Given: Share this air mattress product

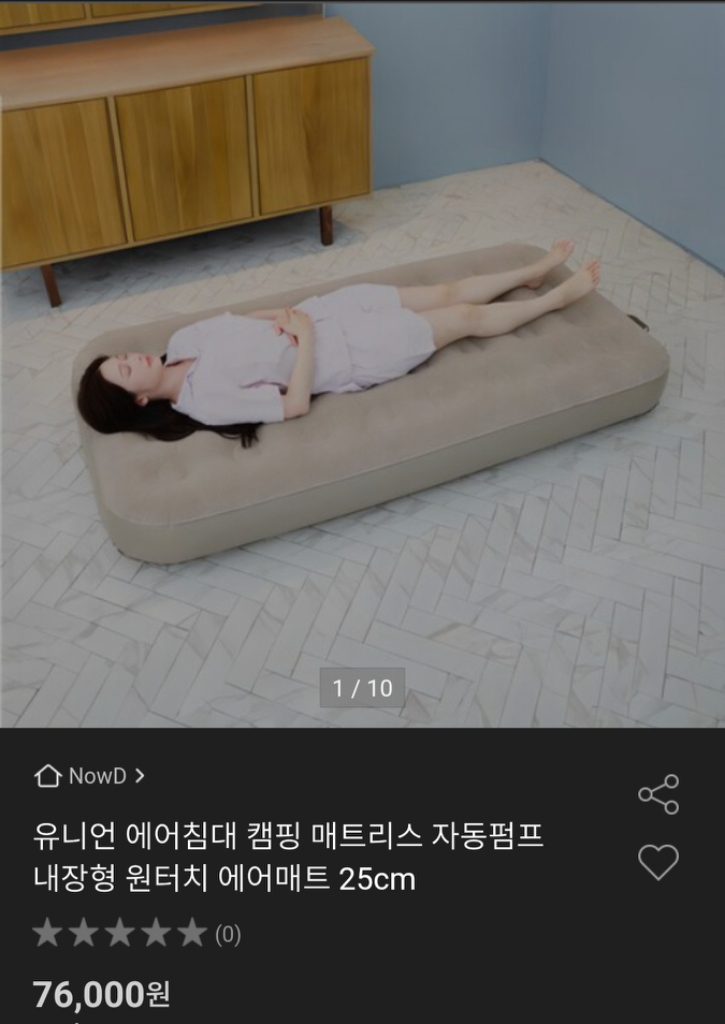Looking at the screenshot, I should tap(658, 794).
